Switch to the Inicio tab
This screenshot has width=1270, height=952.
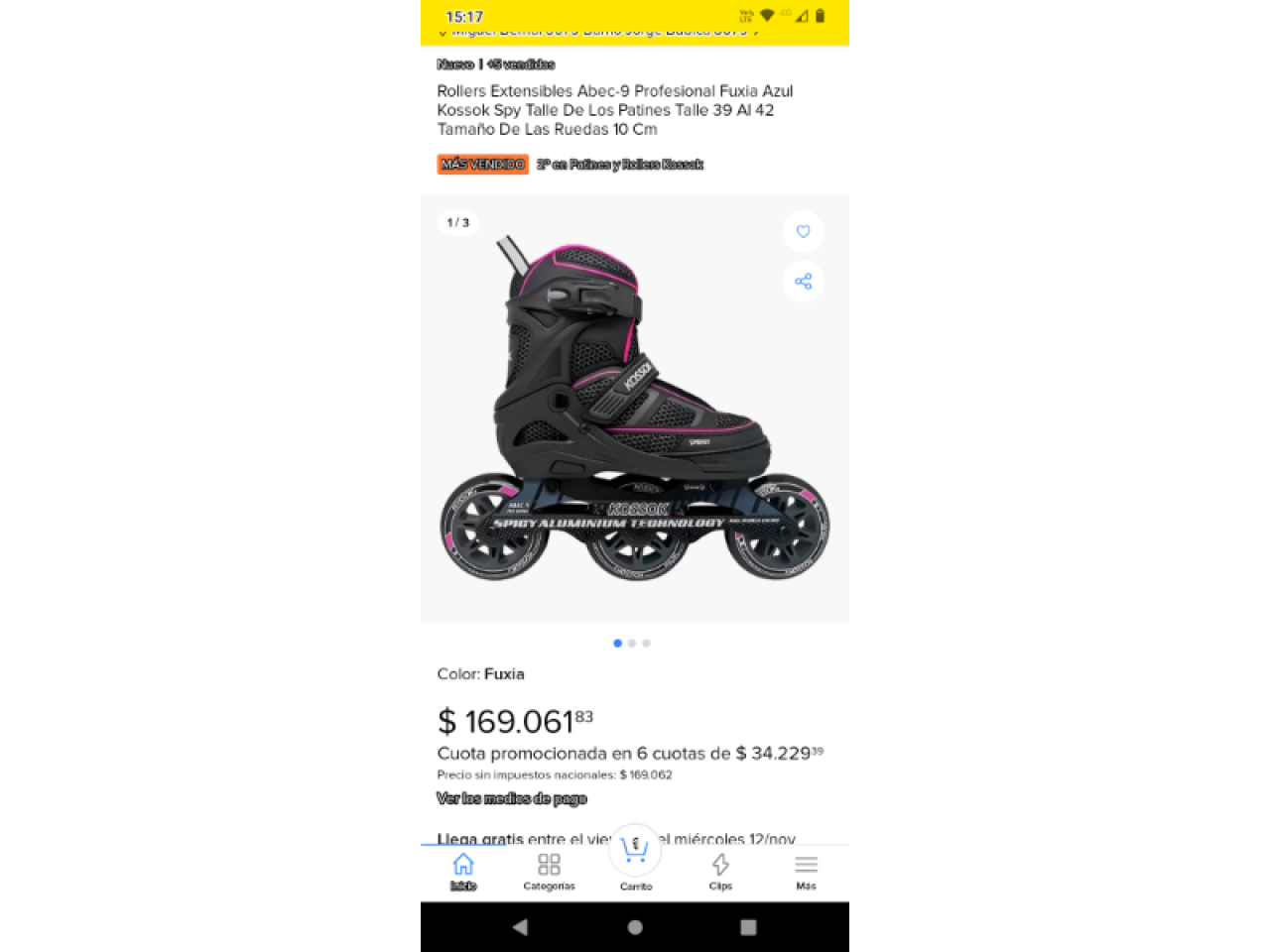click(463, 872)
